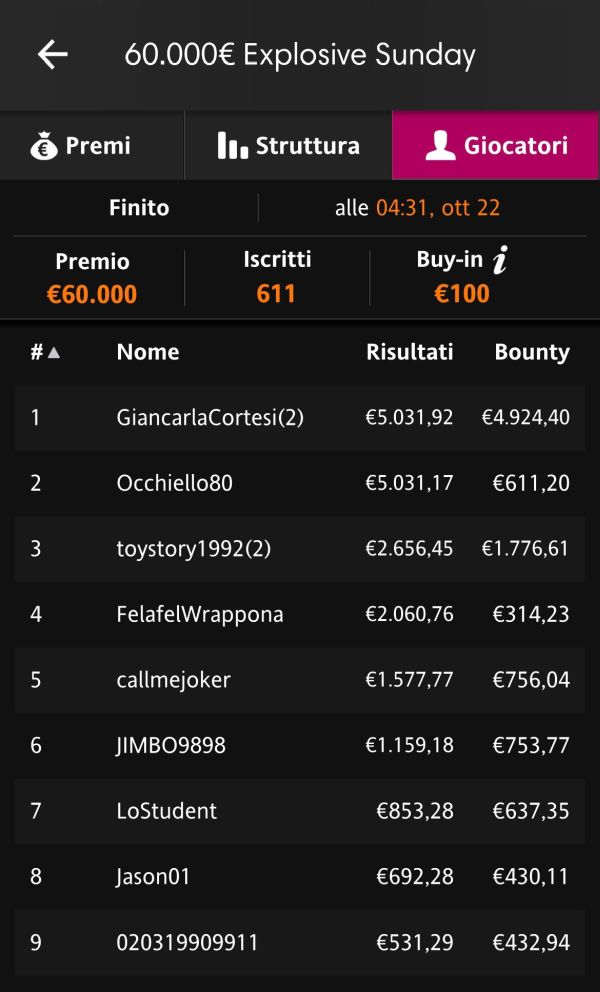Sort players by rank column header
Screen dimensions: 600x992
tap(44, 352)
